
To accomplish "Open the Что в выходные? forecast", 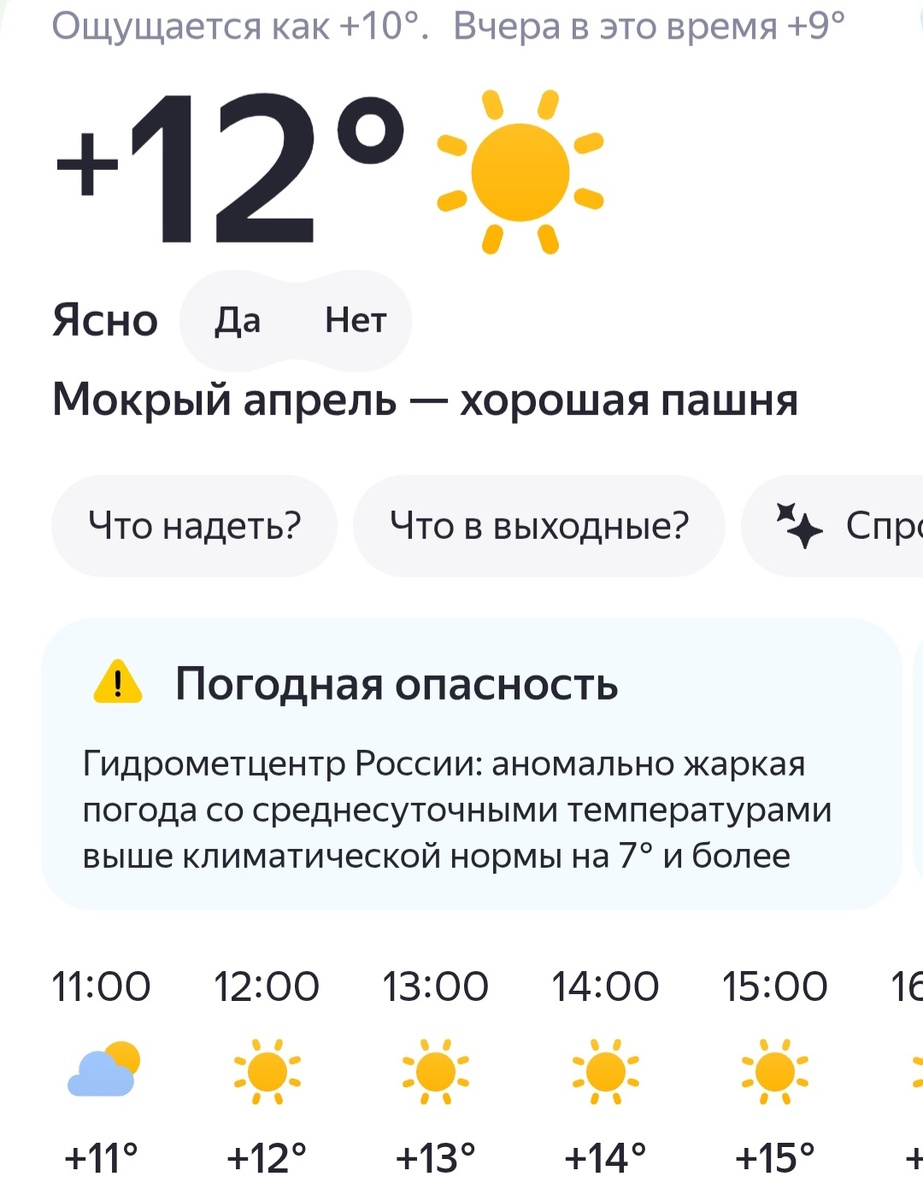I will (539, 525).
